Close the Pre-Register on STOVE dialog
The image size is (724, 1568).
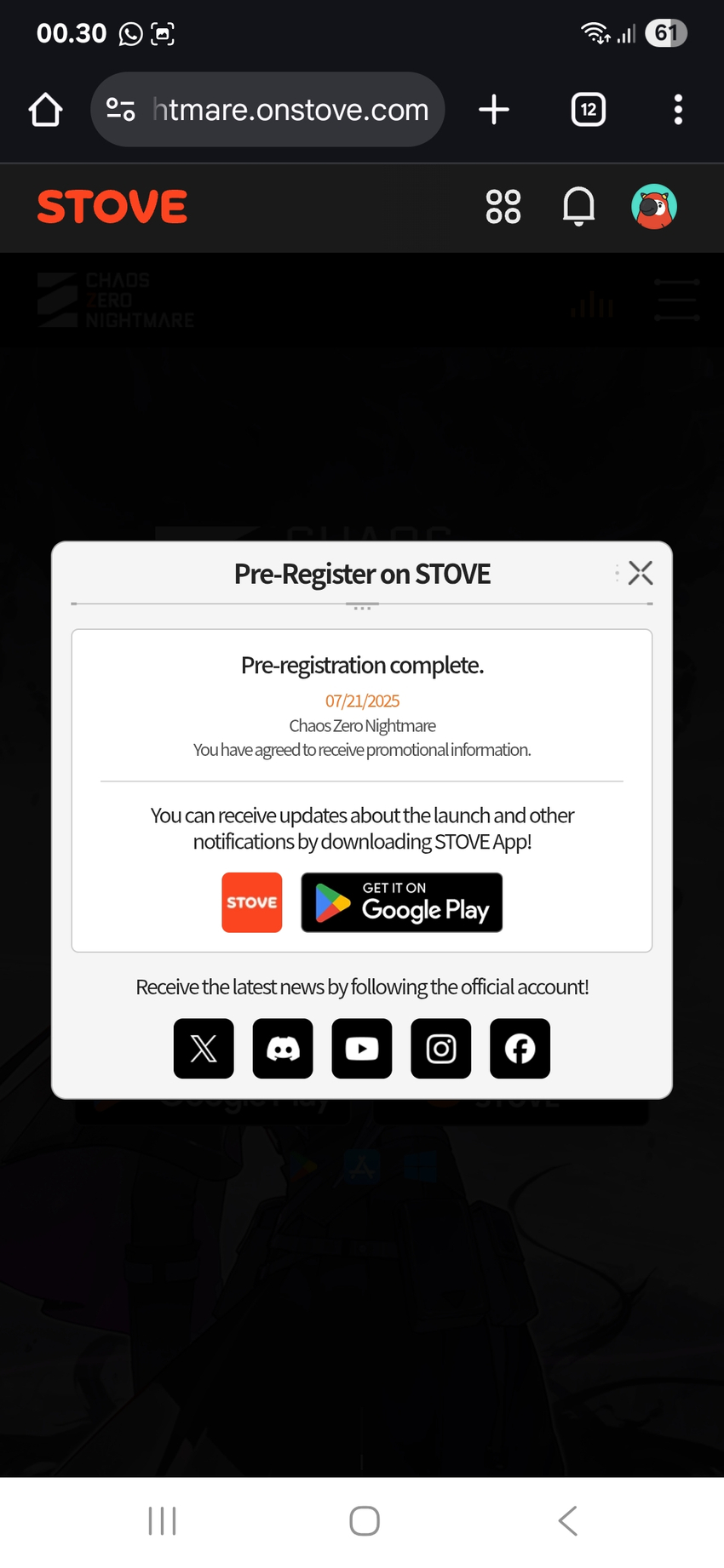(641, 573)
